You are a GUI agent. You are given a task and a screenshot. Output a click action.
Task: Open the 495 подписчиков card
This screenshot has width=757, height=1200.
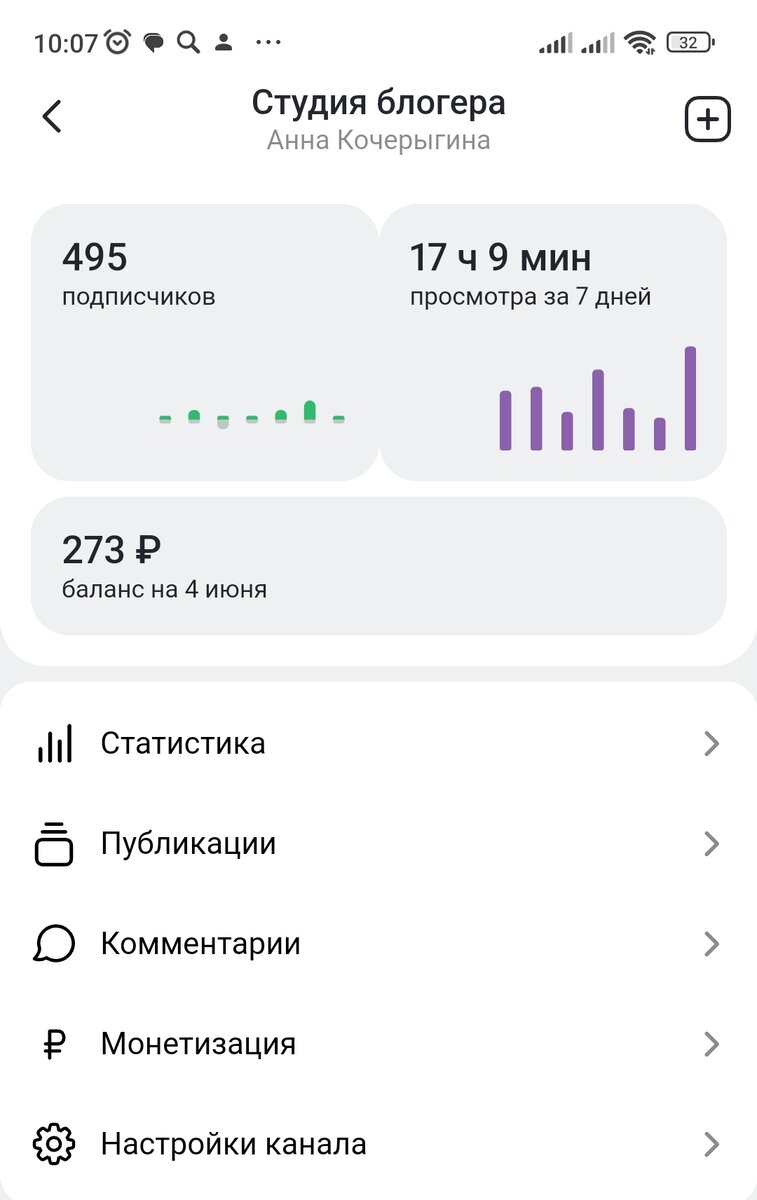click(205, 340)
